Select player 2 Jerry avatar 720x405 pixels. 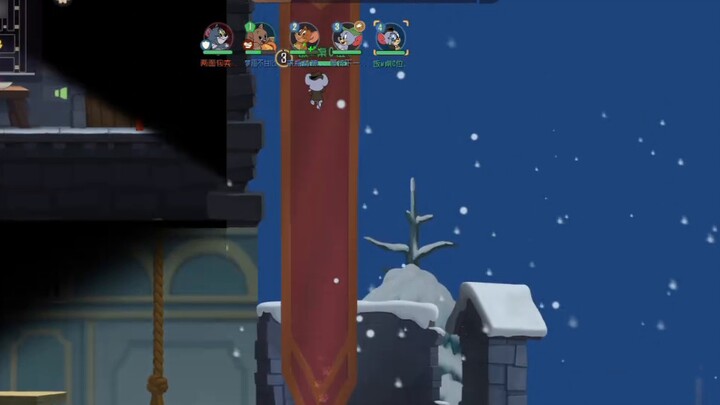click(304, 37)
